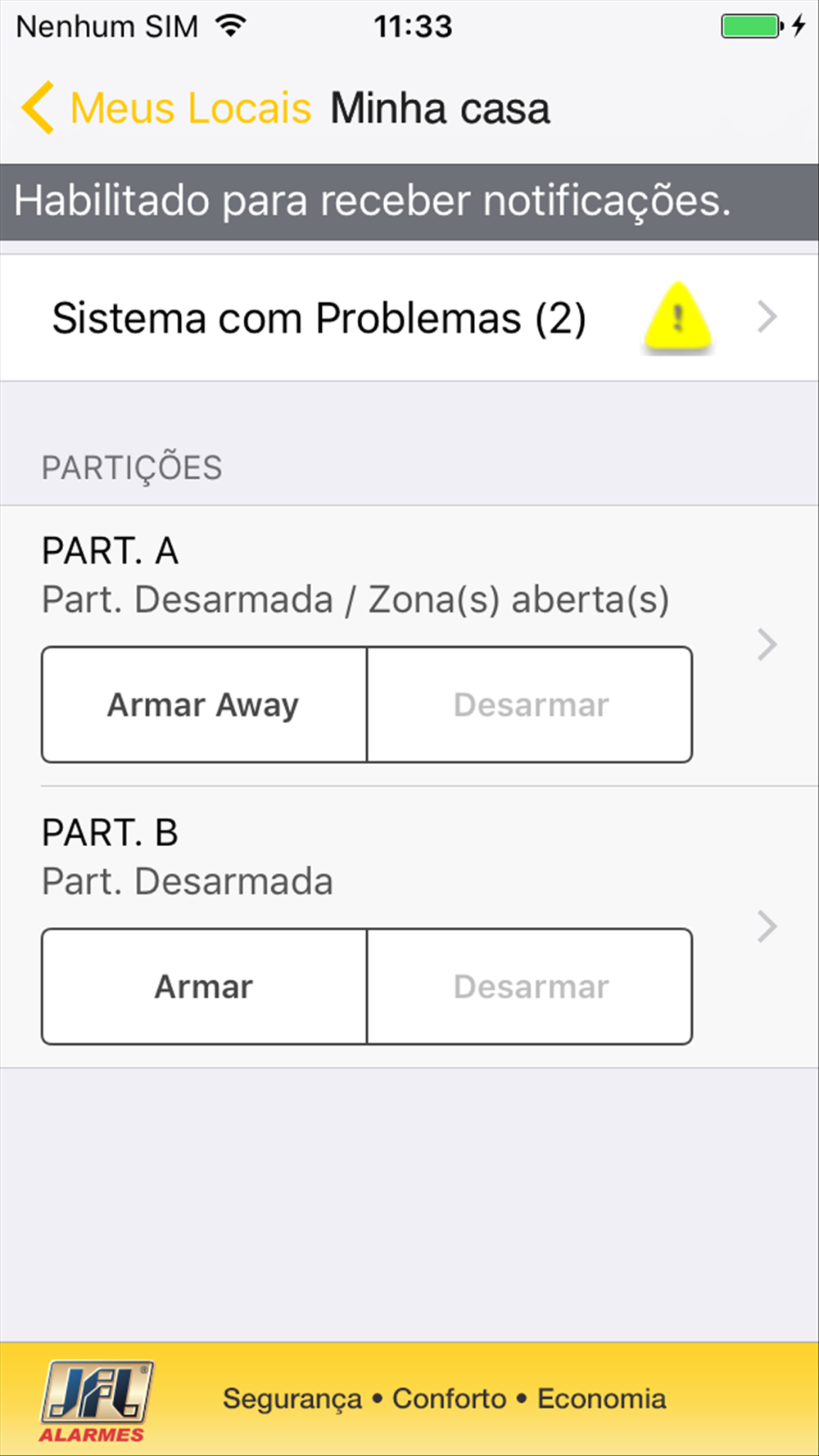Open PART. B details chevron
Image resolution: width=819 pixels, height=1456 pixels.
pos(767,927)
